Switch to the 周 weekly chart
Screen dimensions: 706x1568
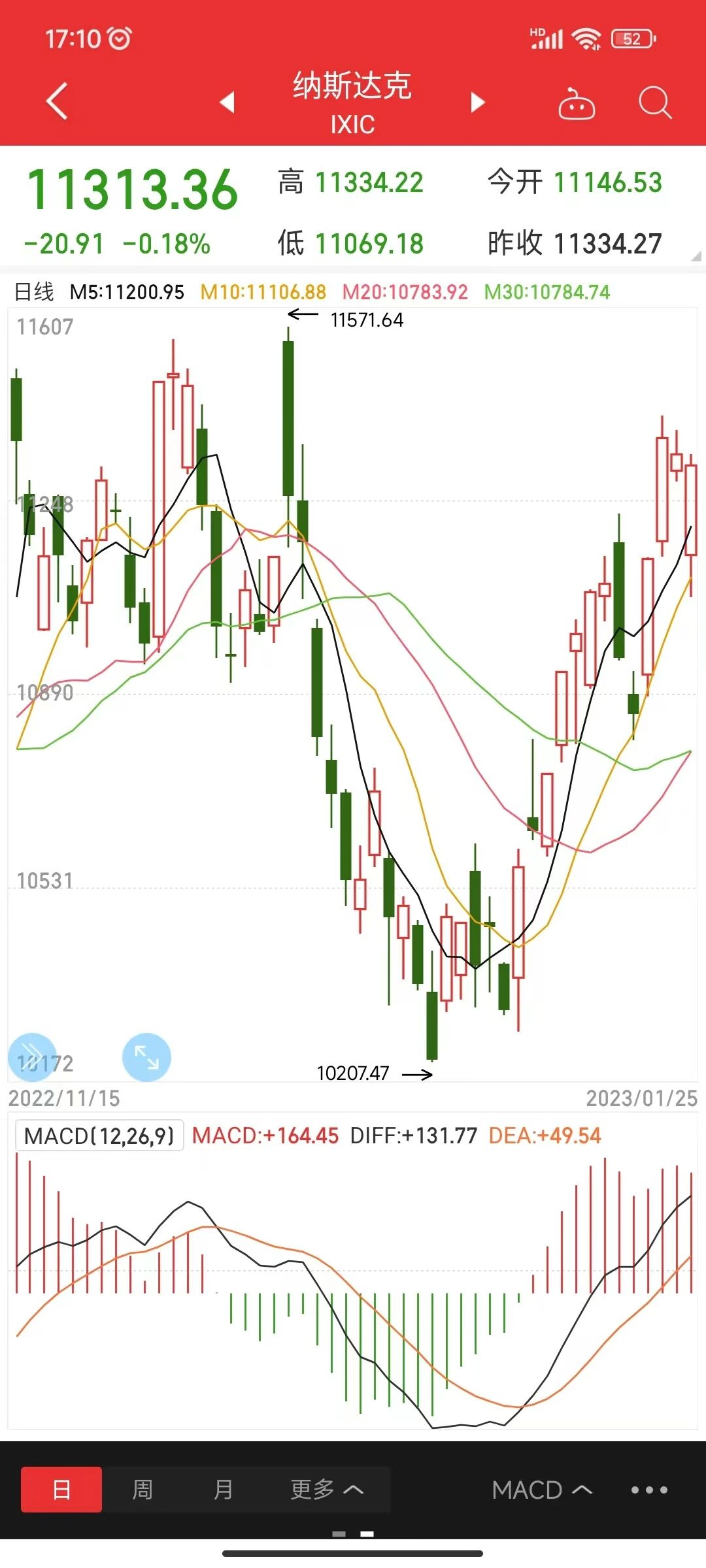point(143,1490)
